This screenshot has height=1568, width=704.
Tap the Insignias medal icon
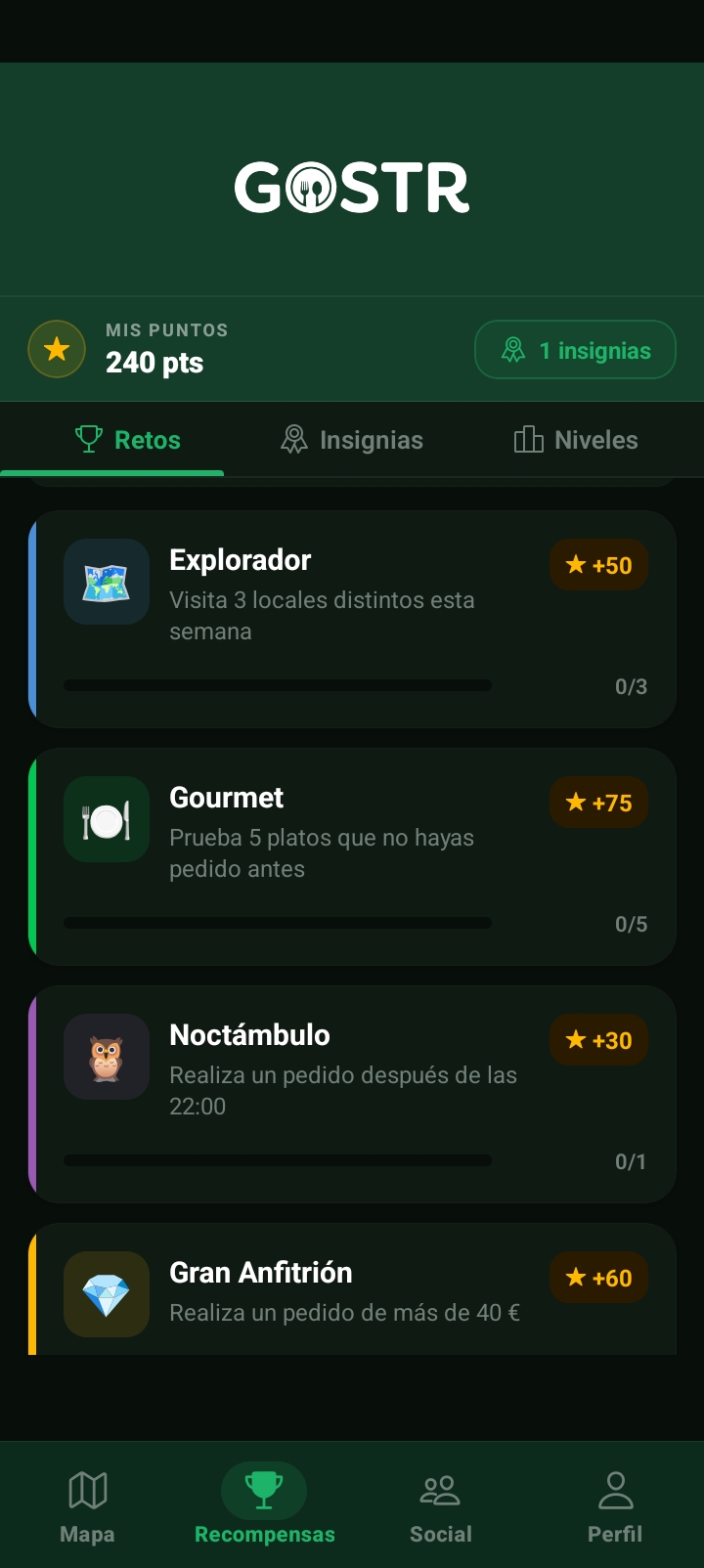294,439
